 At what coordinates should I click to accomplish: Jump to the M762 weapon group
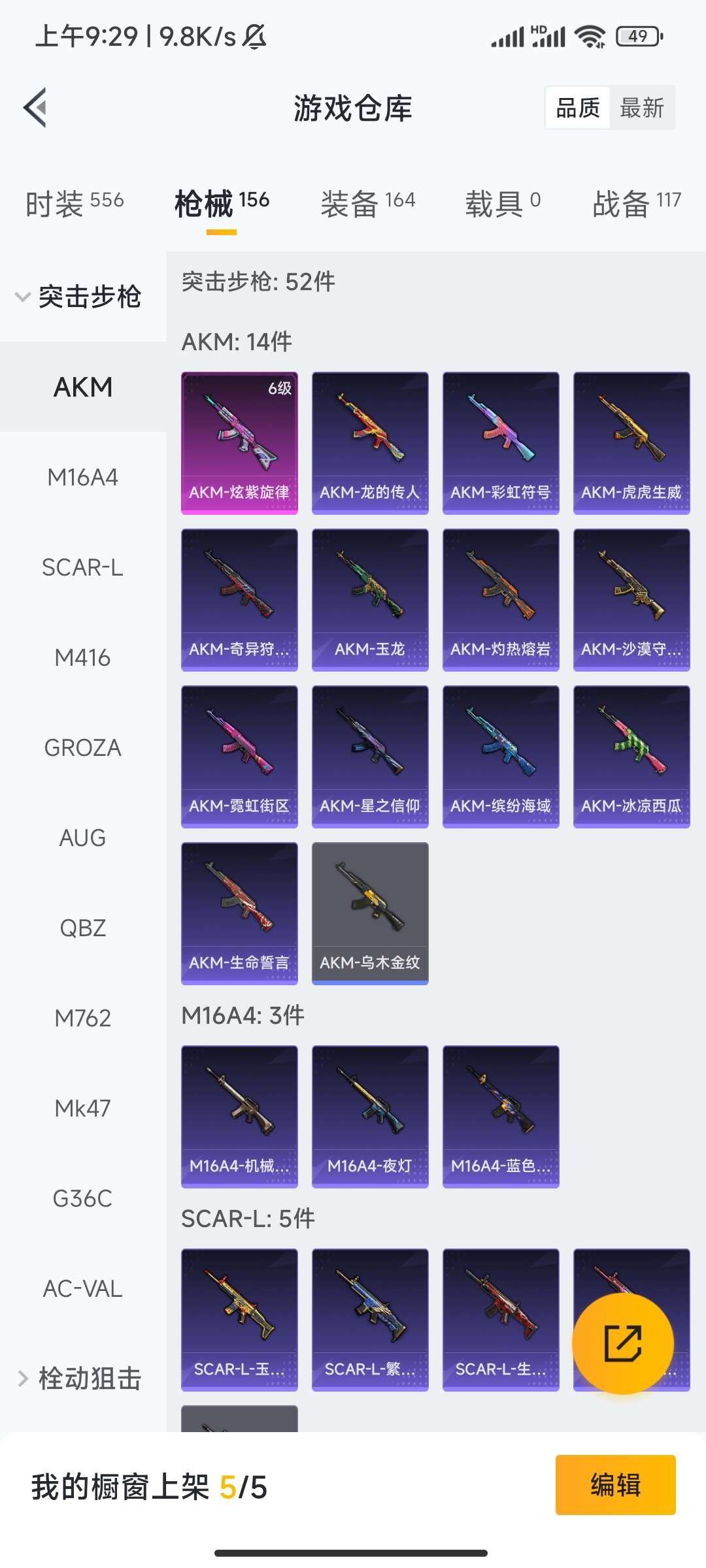[x=82, y=1018]
